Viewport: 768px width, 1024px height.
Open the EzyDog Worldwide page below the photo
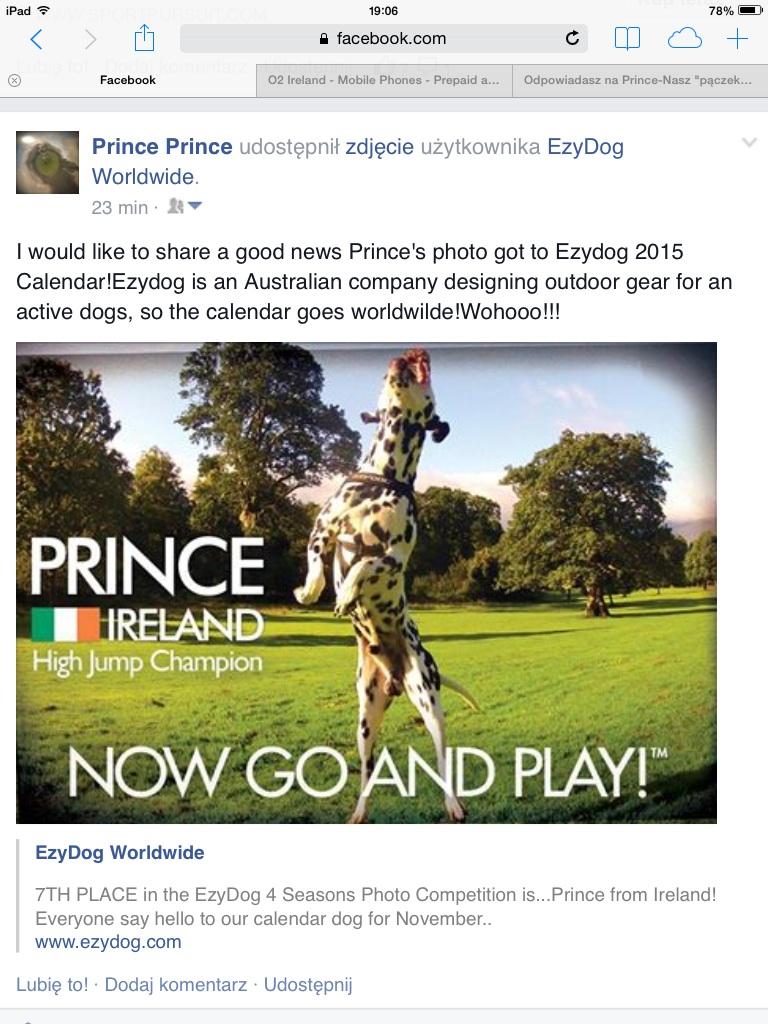(x=119, y=853)
